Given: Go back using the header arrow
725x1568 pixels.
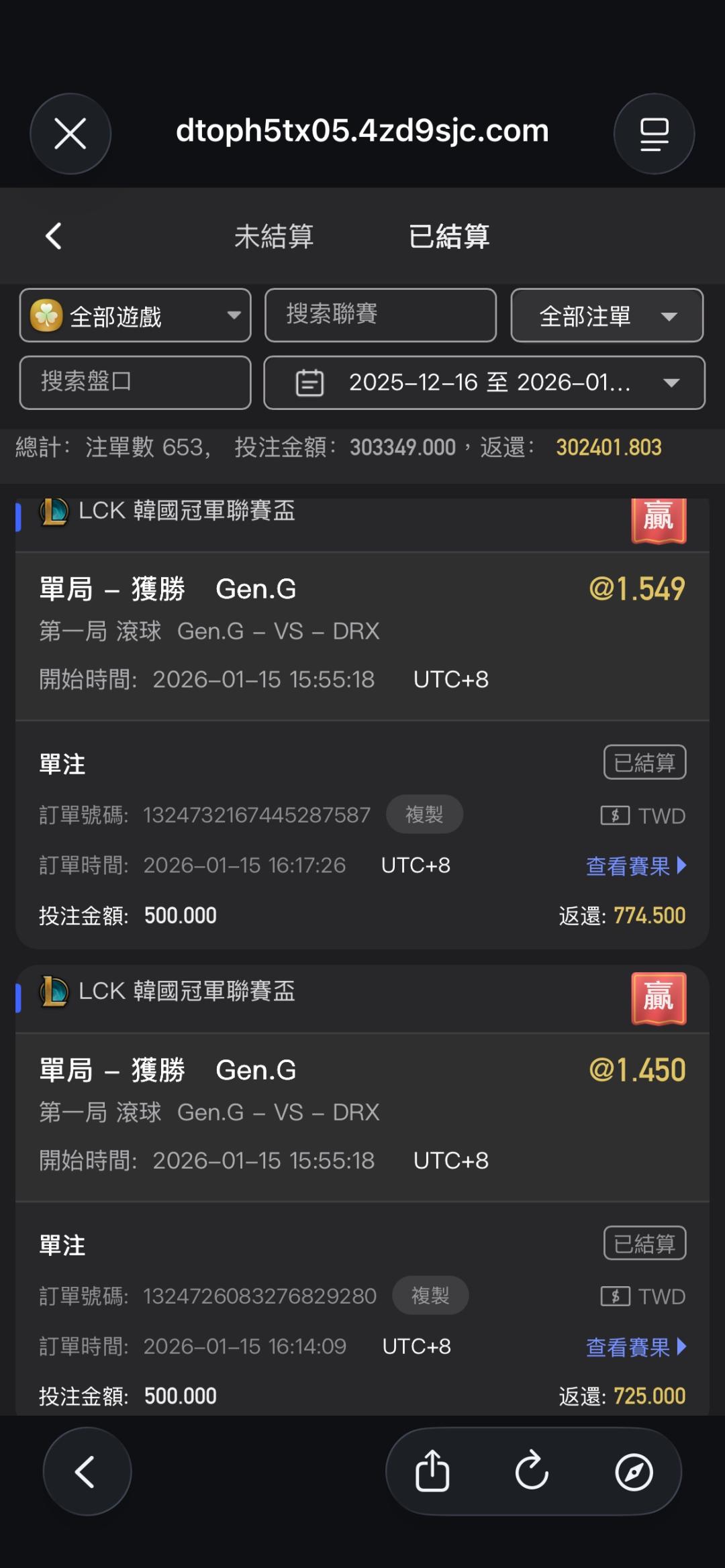Looking at the screenshot, I should point(54,236).
